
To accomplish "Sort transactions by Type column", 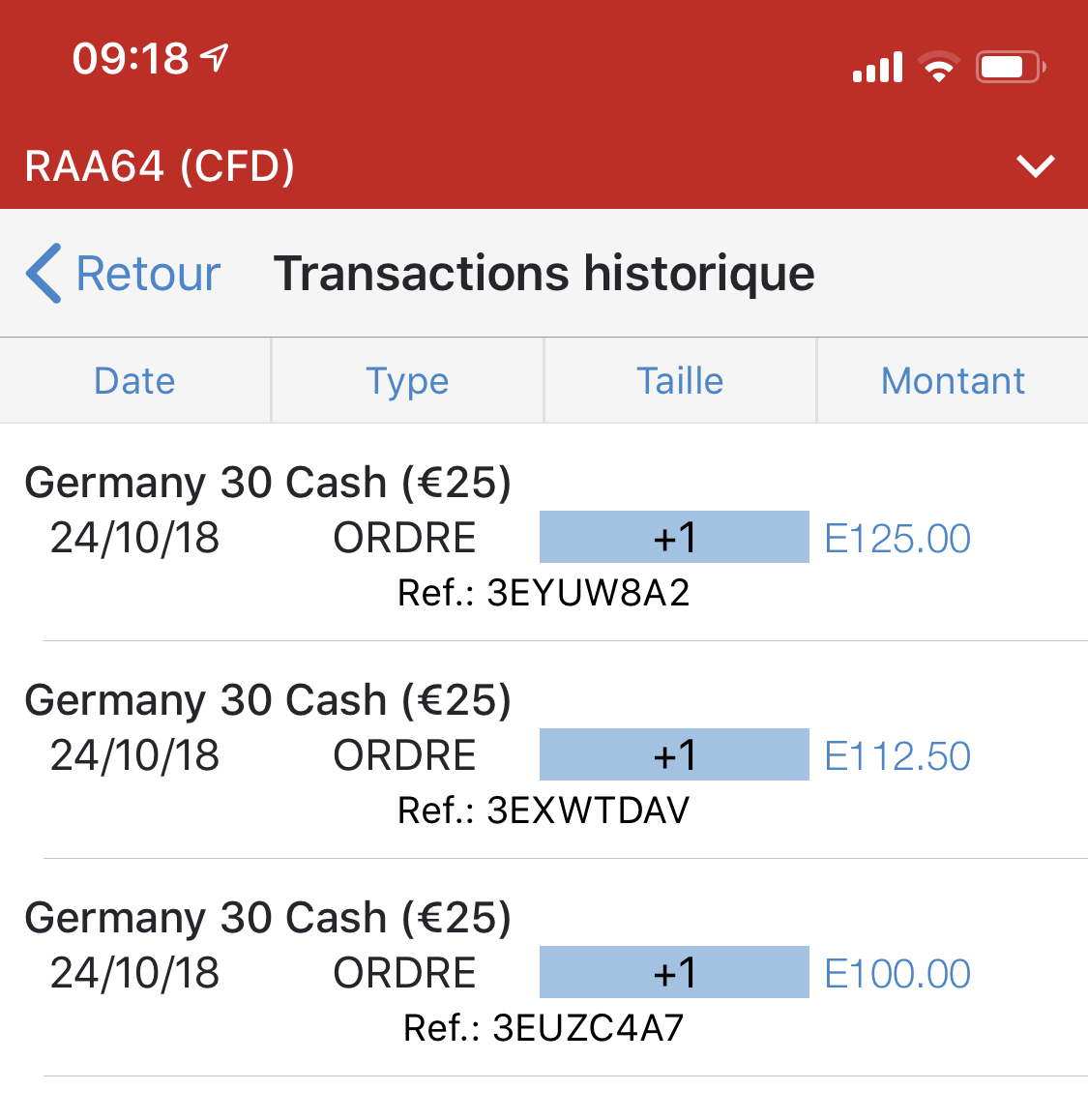I will 407,381.
